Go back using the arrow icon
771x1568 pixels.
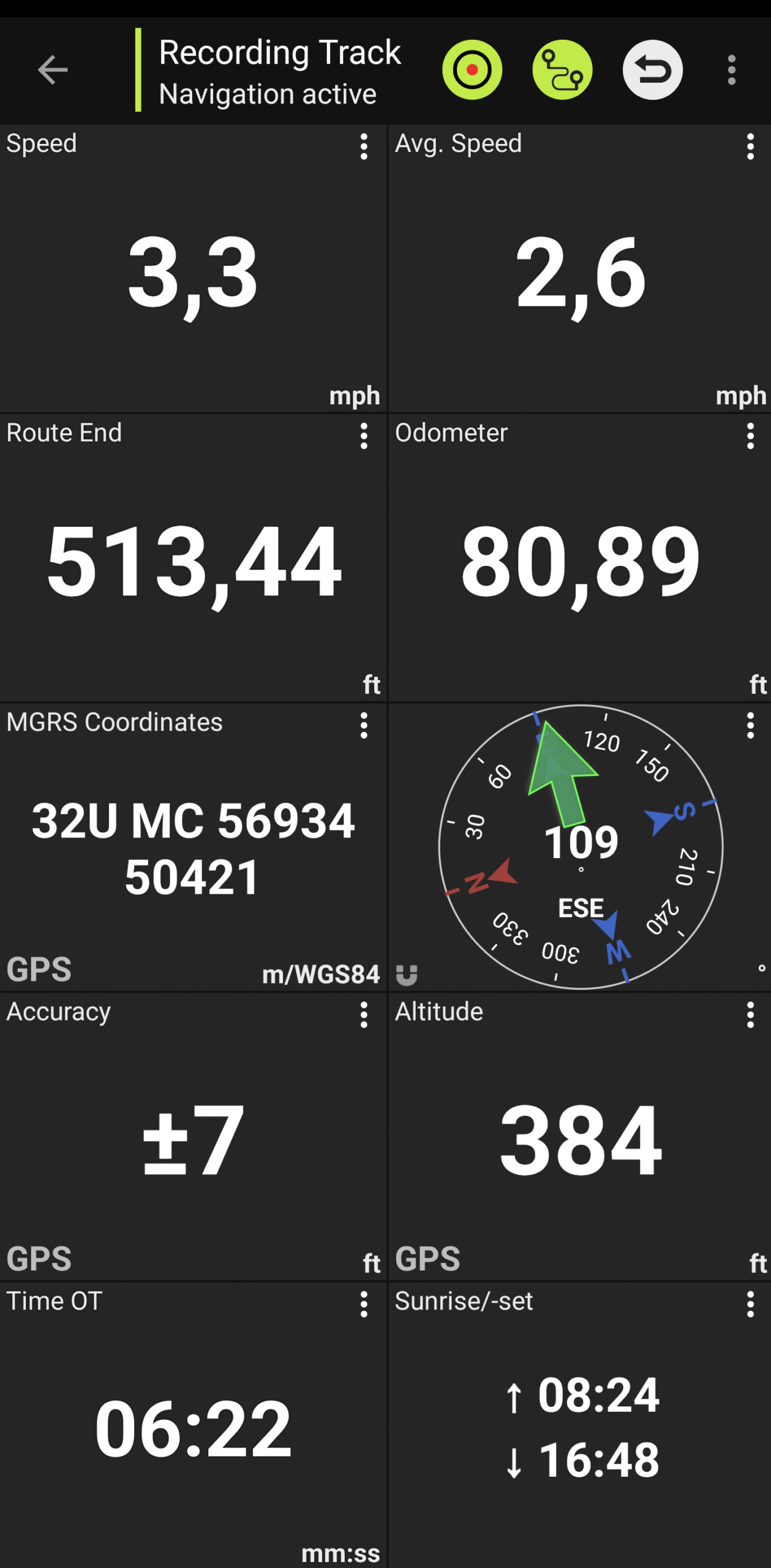pos(53,70)
